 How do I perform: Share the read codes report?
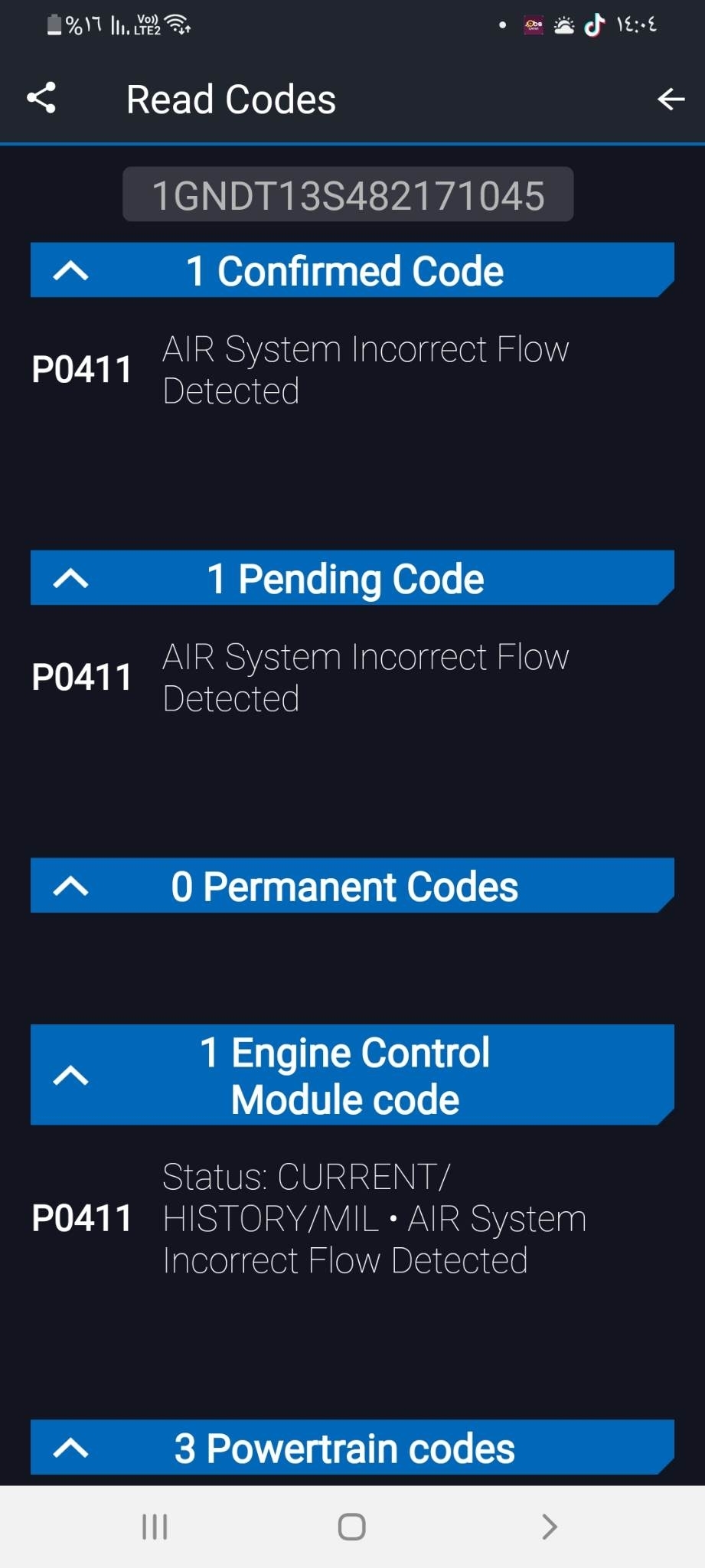(41, 98)
